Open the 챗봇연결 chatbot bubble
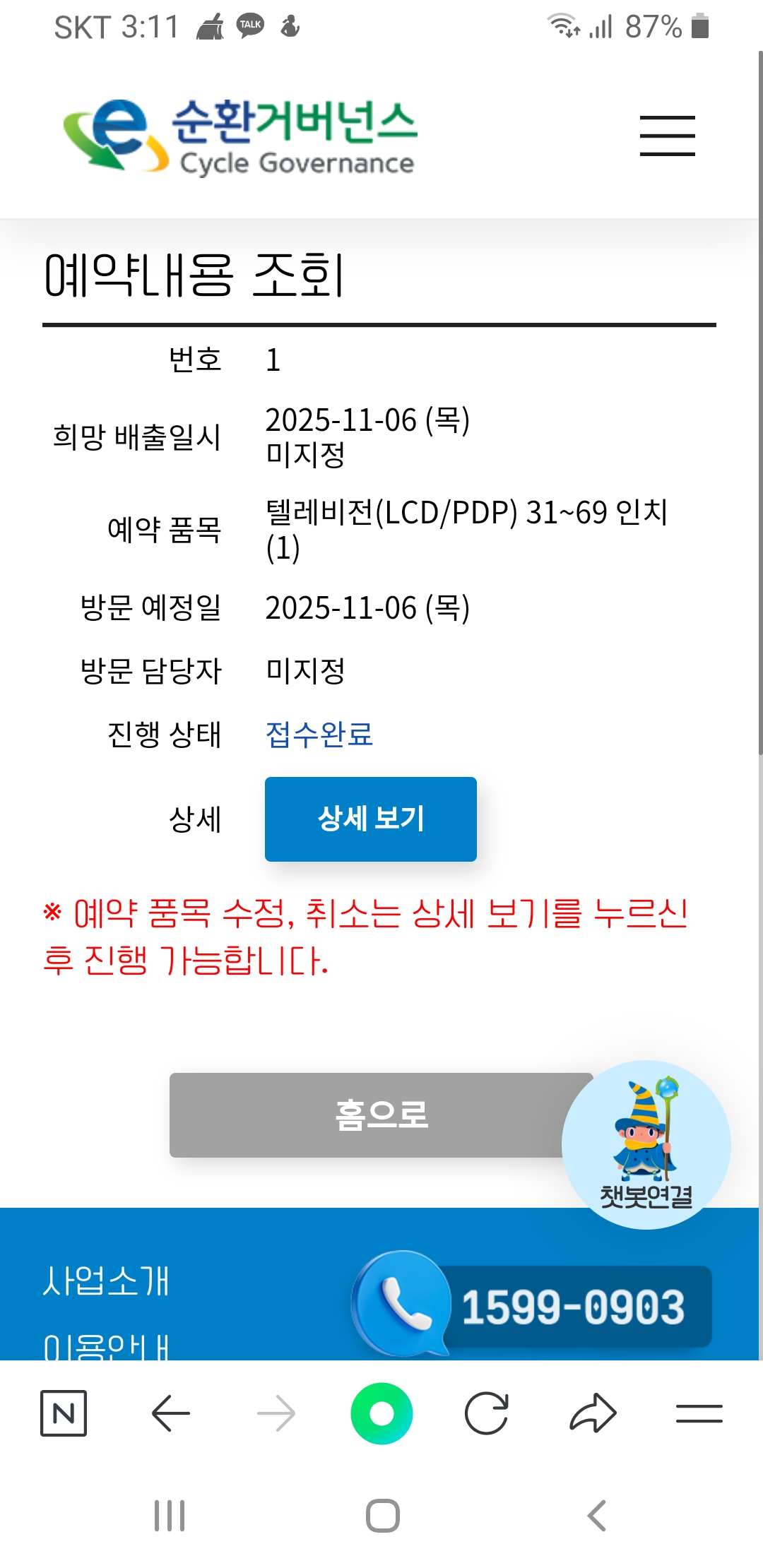Screen dimensions: 763x1568 click(646, 1144)
